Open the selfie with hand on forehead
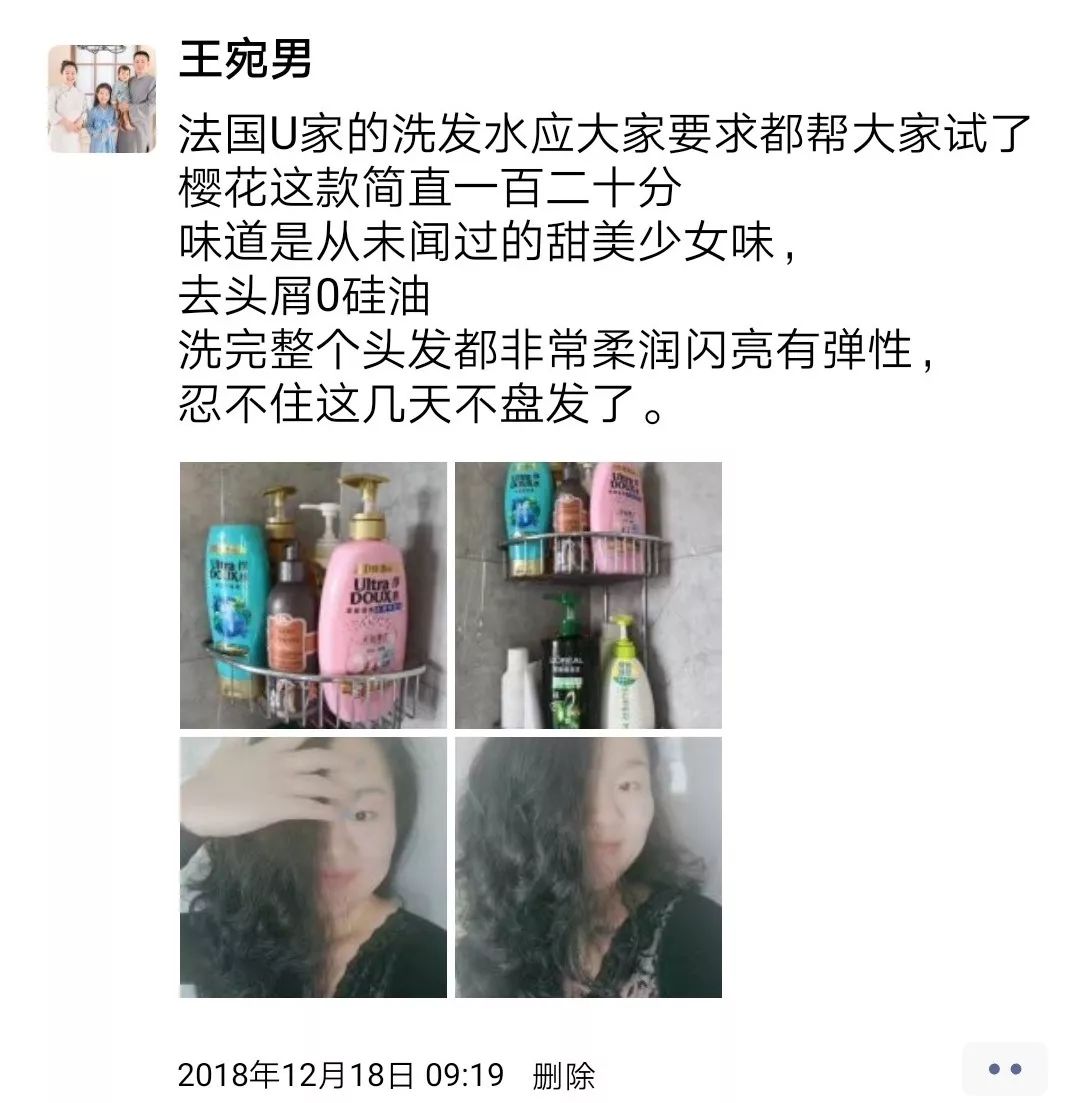This screenshot has height=1103, width=1080. (x=313, y=867)
